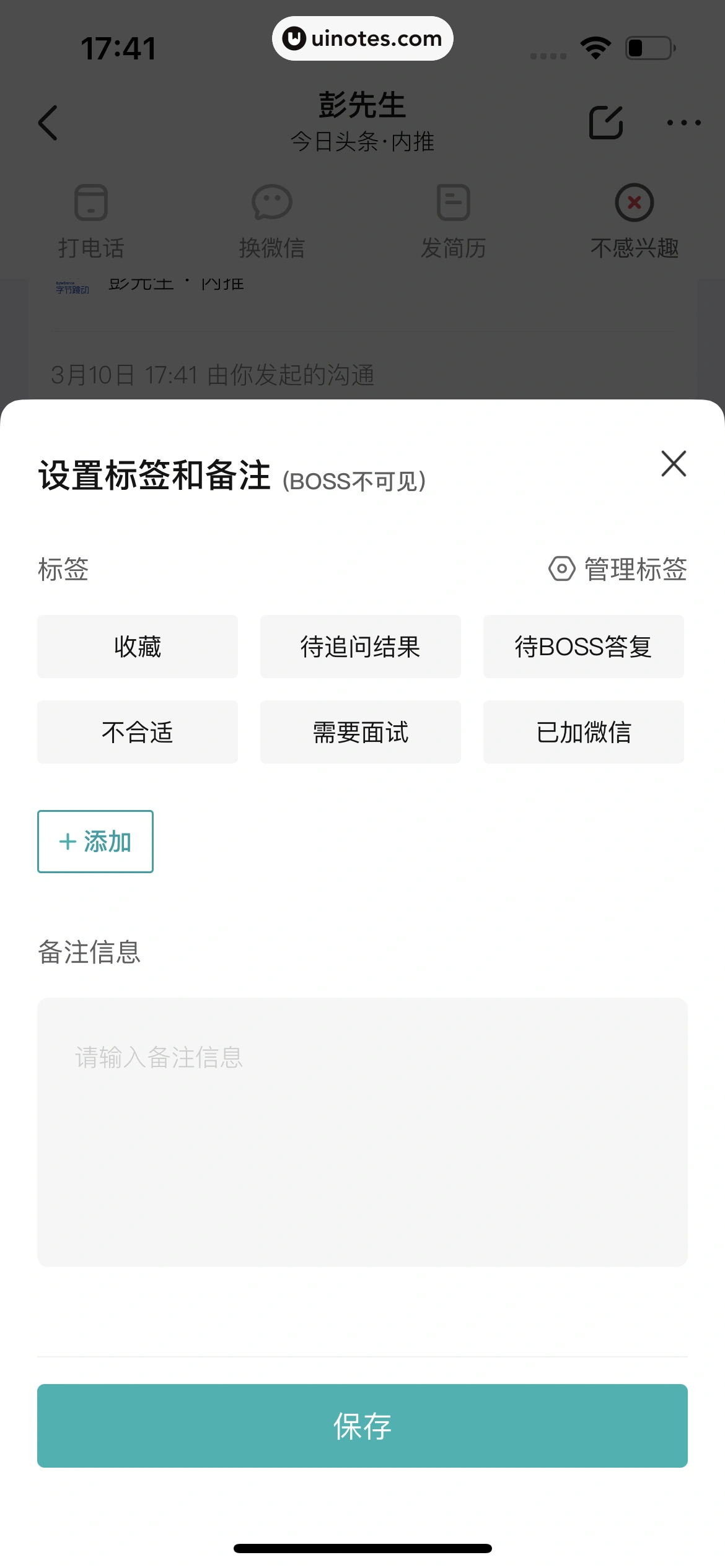Enable the 待BOSS答复 tag

coord(583,646)
